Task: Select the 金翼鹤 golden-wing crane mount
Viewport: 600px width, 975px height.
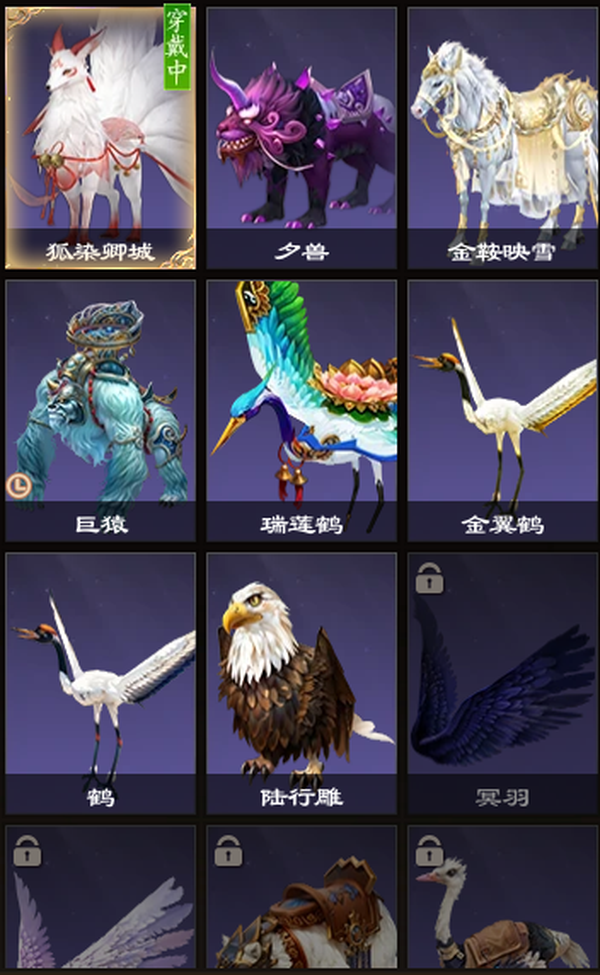Action: (x=502, y=410)
